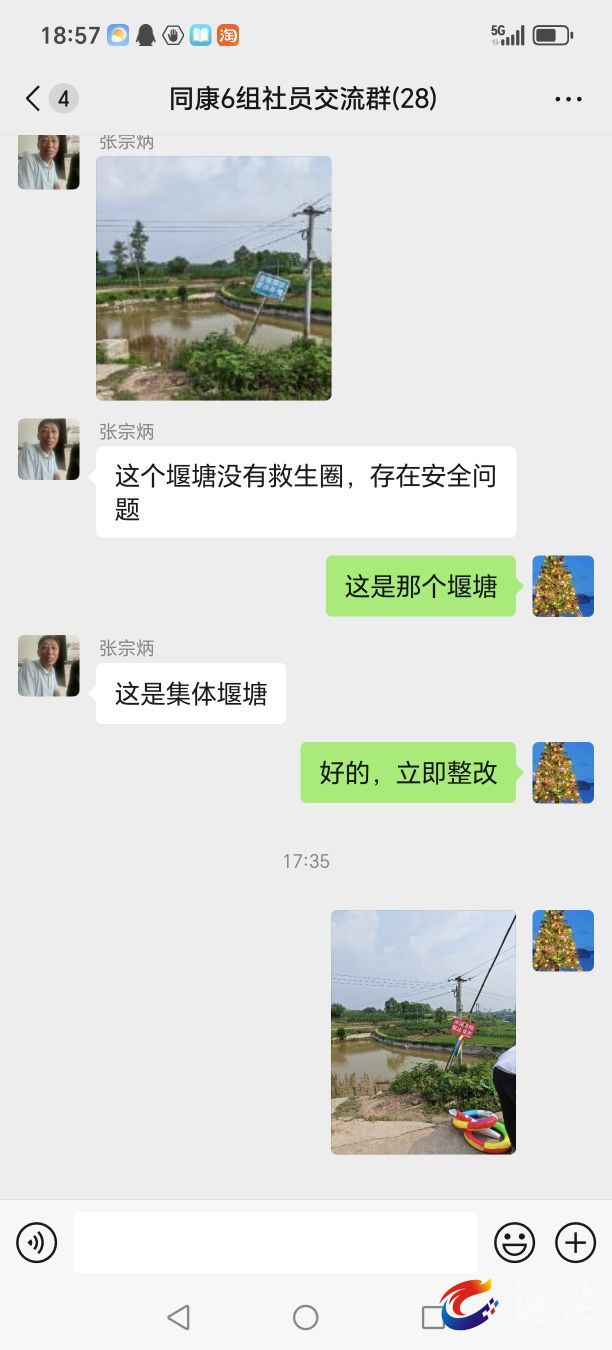Switch to voice message input
This screenshot has width=612, height=1350.
coord(37,1243)
